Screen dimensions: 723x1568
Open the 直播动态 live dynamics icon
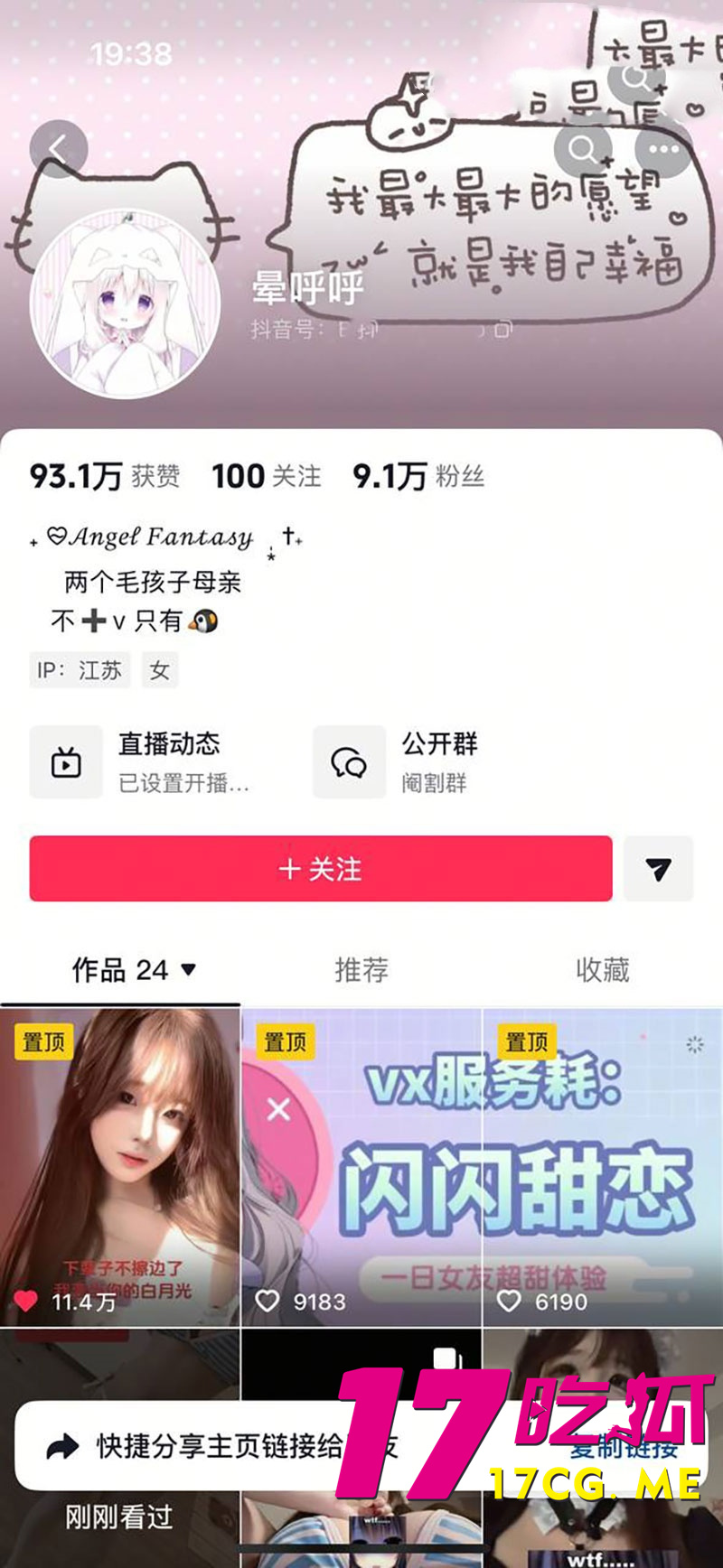click(66, 761)
